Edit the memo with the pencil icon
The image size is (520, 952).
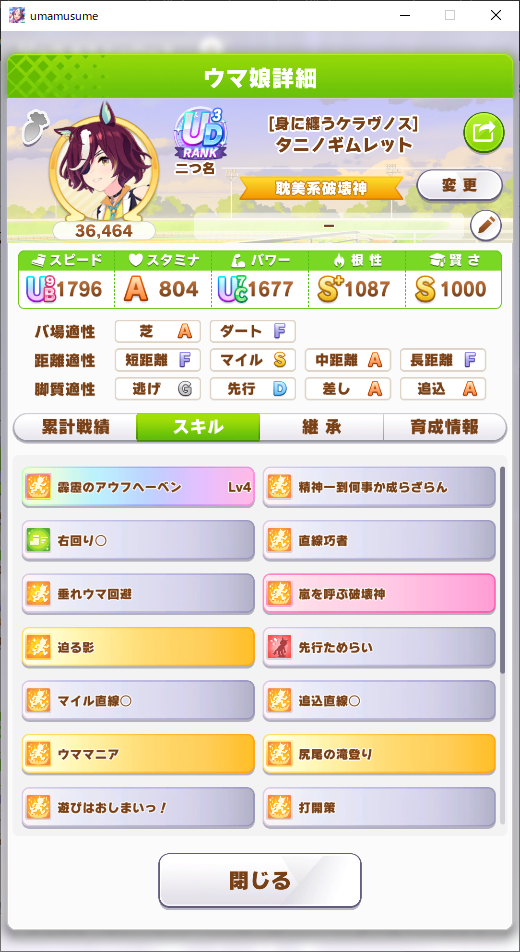pyautogui.click(x=485, y=226)
